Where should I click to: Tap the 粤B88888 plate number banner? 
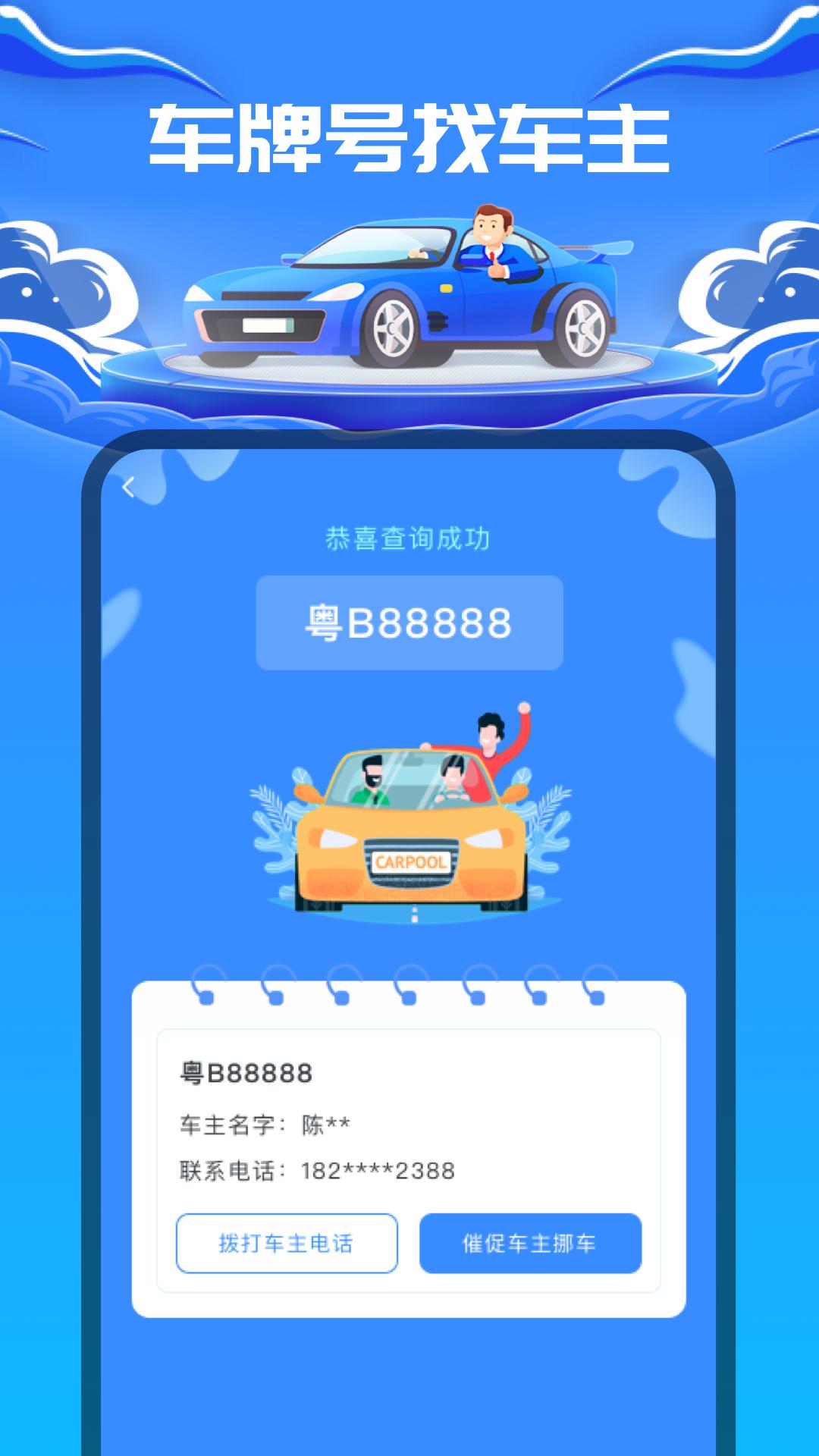click(x=409, y=620)
